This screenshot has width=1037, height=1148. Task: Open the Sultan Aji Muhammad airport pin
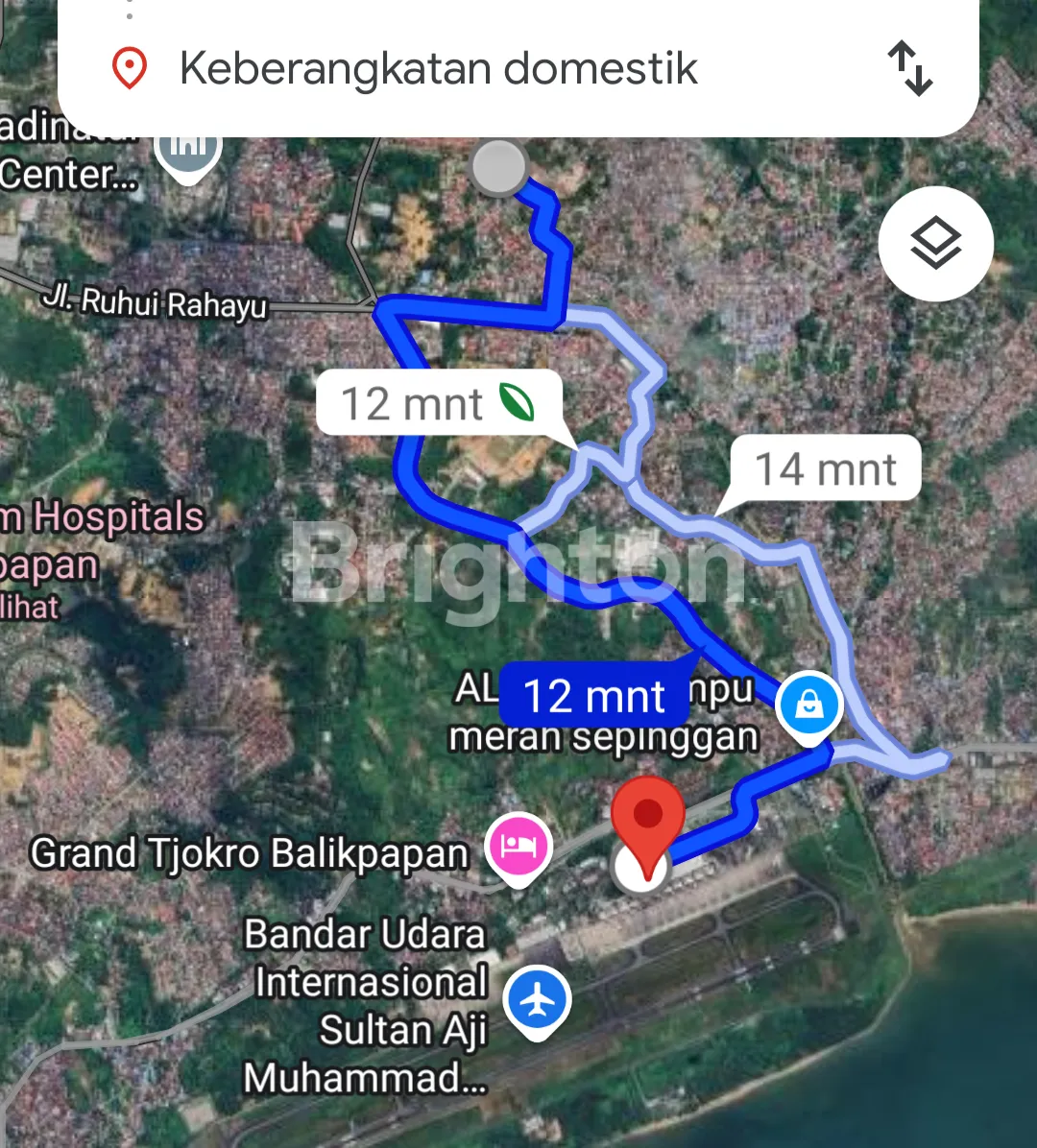point(538,1001)
